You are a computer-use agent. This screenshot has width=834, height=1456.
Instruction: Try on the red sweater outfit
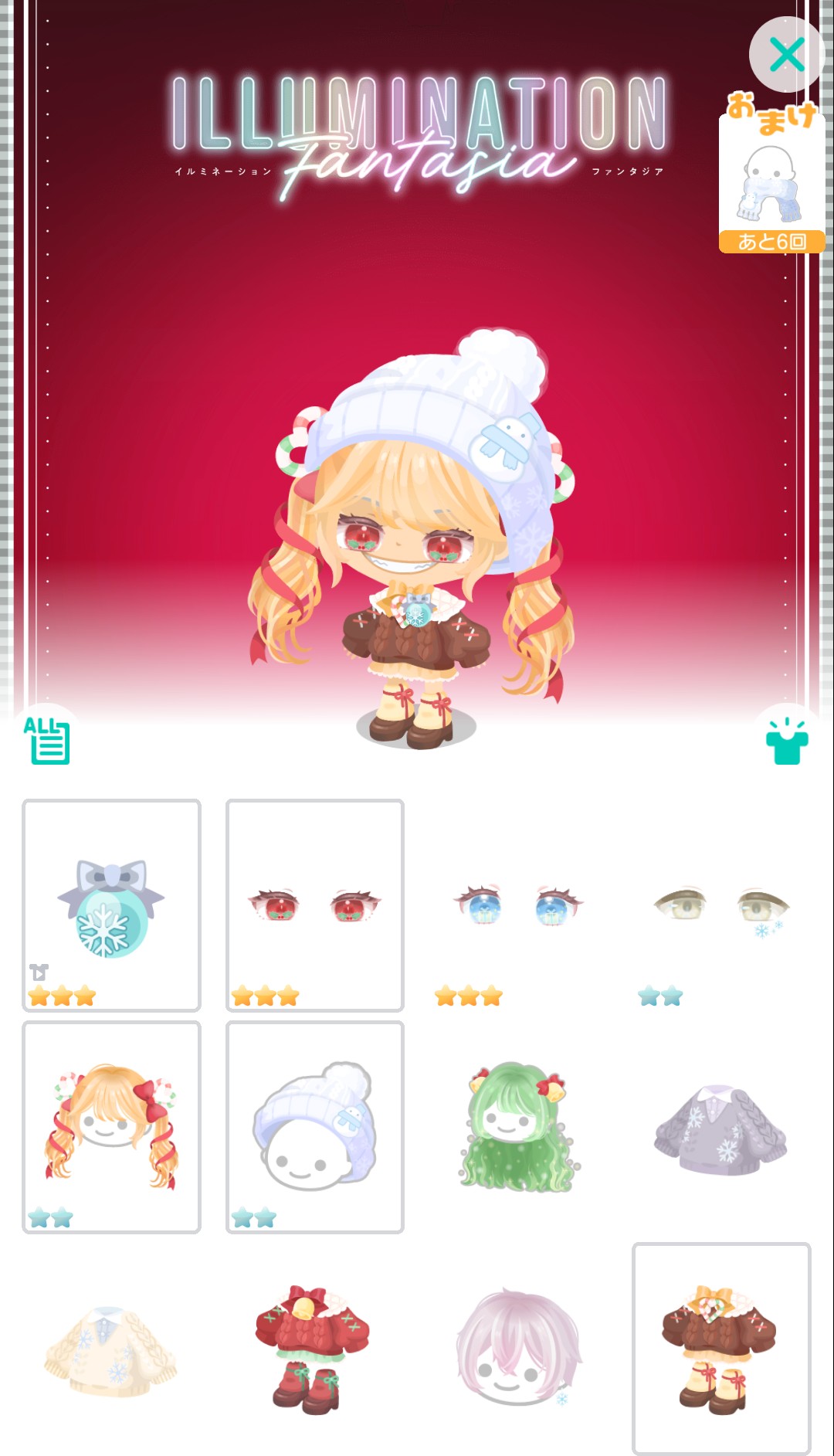pos(314,1349)
